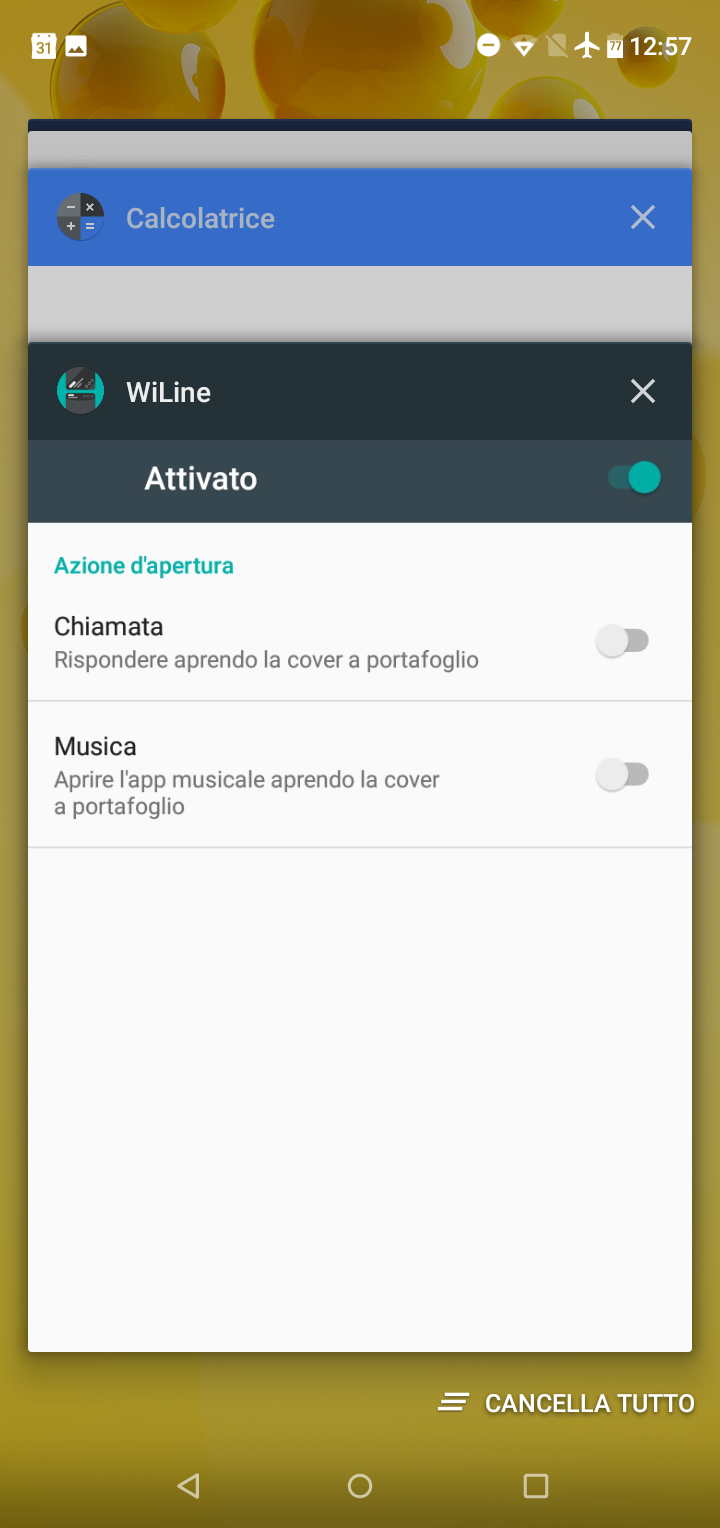Turn off the Attivato switch
Viewport: 720px width, 1528px height.
click(635, 478)
